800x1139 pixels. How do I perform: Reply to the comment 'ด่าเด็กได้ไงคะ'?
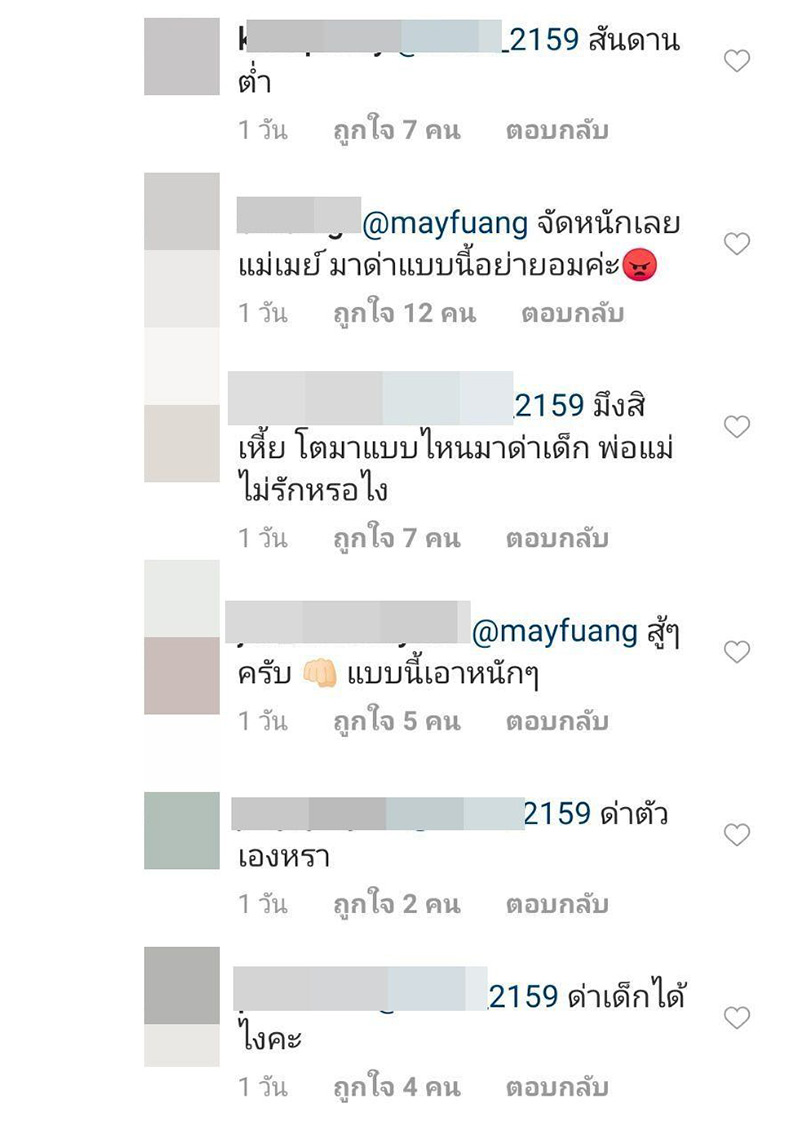pyautogui.click(x=558, y=1087)
